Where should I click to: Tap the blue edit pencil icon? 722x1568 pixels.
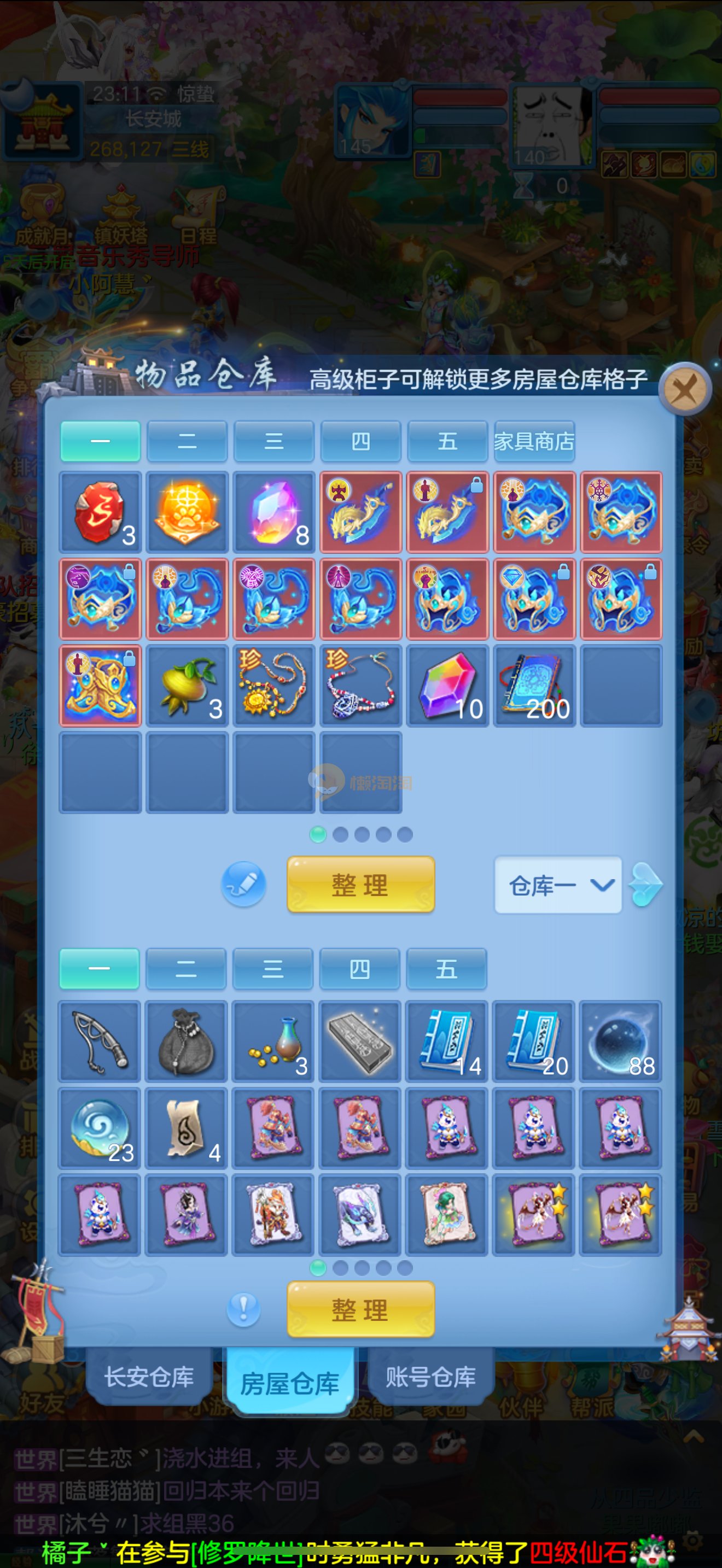243,884
